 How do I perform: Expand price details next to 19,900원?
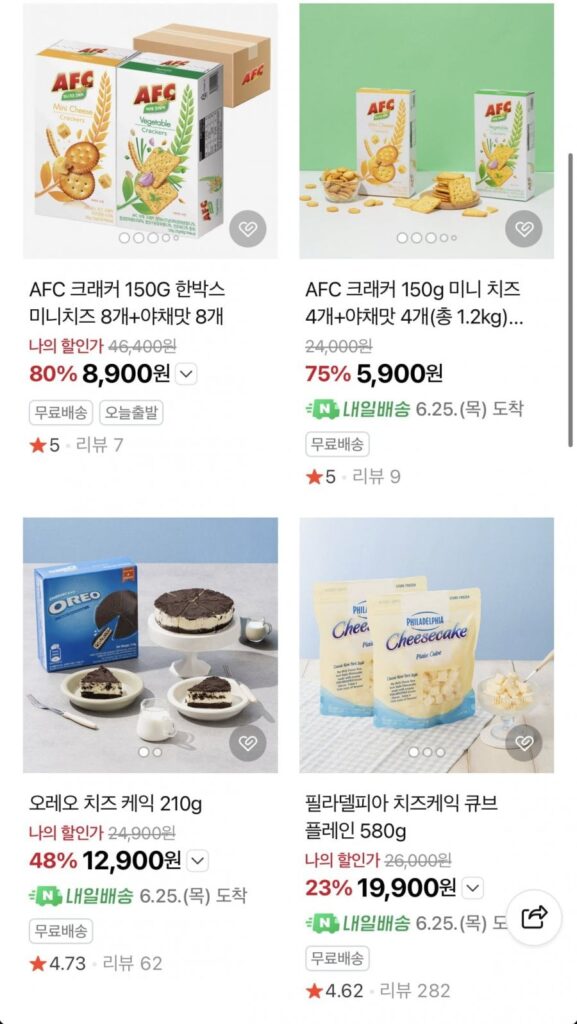(x=473, y=888)
